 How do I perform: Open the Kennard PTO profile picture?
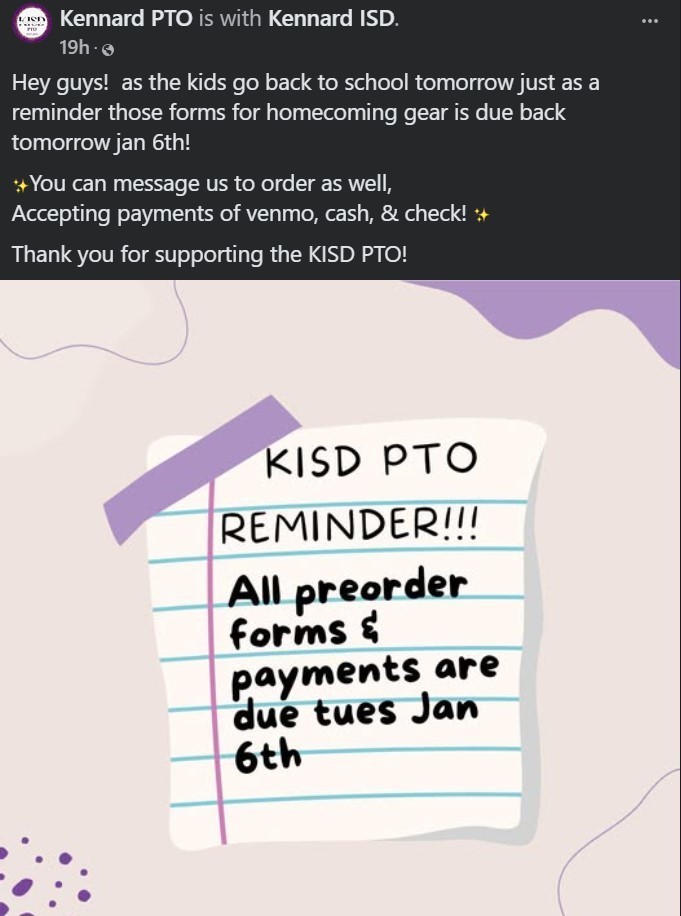(30, 23)
